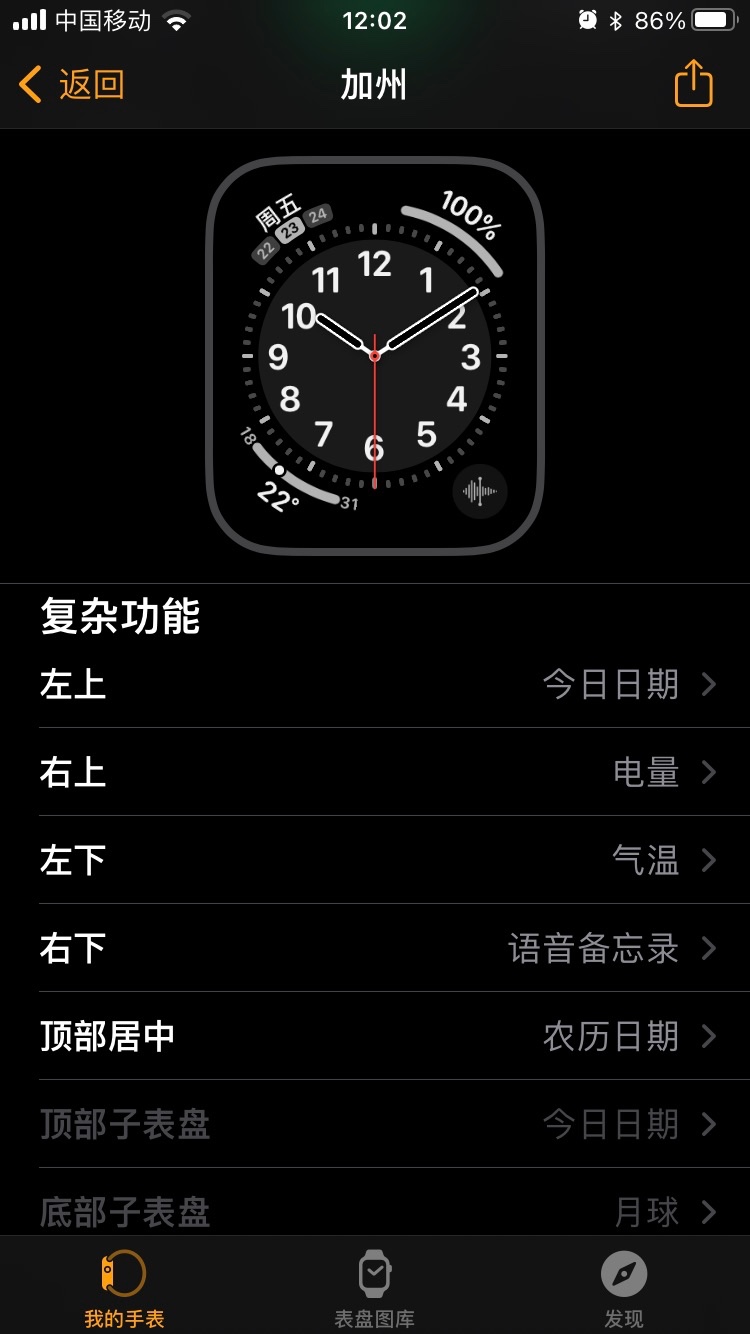Switch to the 表盘图库 tab
This screenshot has height=1334, width=750.
374,1289
